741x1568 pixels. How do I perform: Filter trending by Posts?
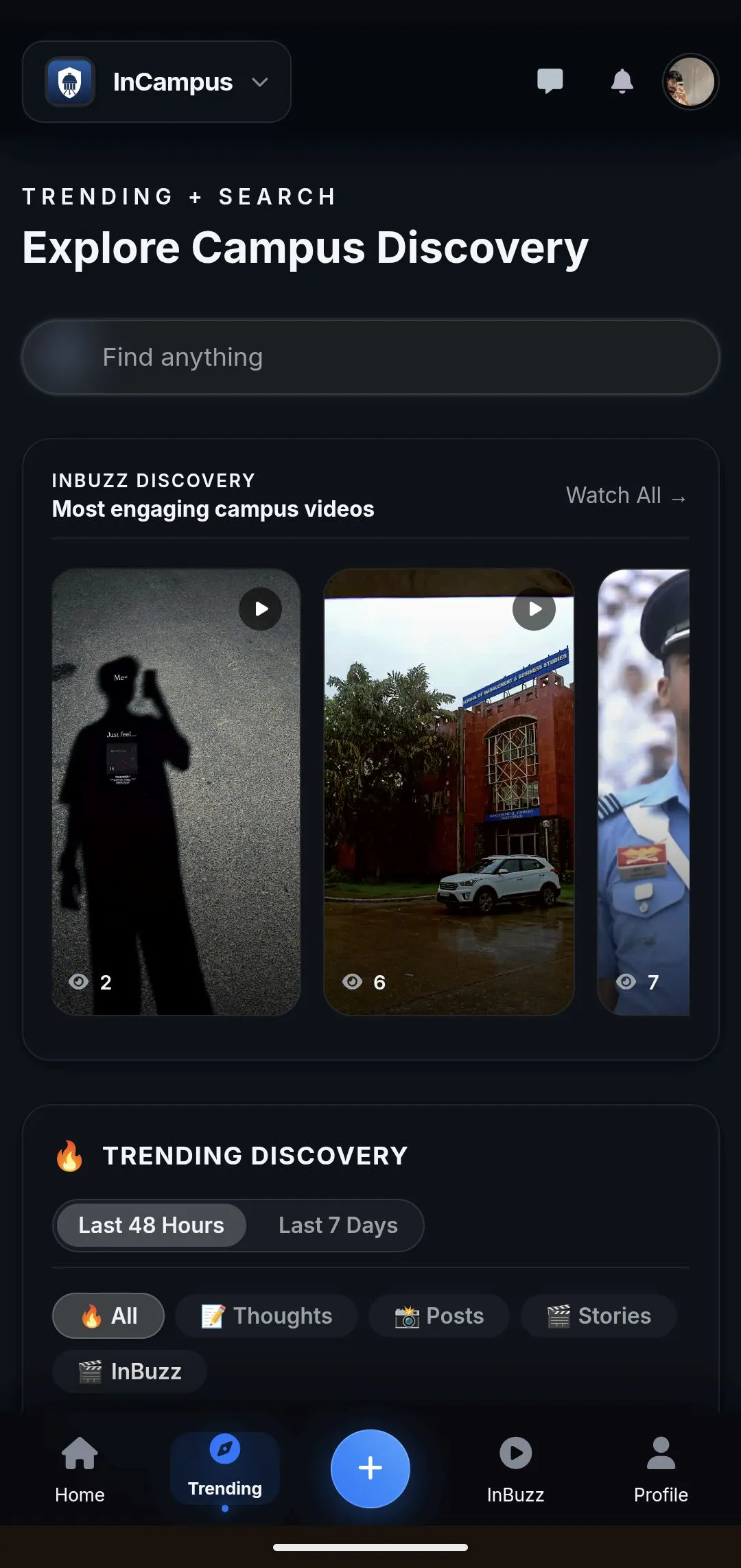click(x=439, y=1315)
